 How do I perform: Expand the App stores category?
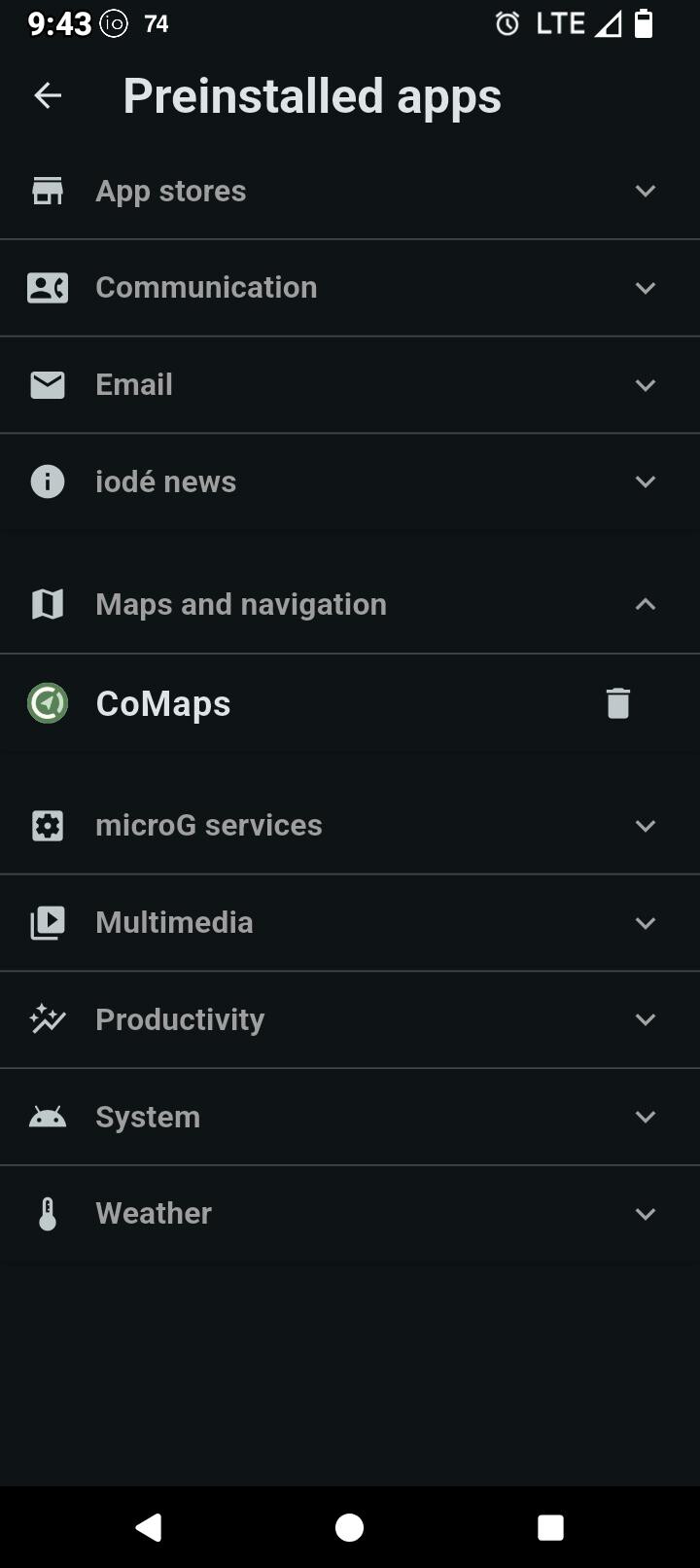(x=645, y=191)
